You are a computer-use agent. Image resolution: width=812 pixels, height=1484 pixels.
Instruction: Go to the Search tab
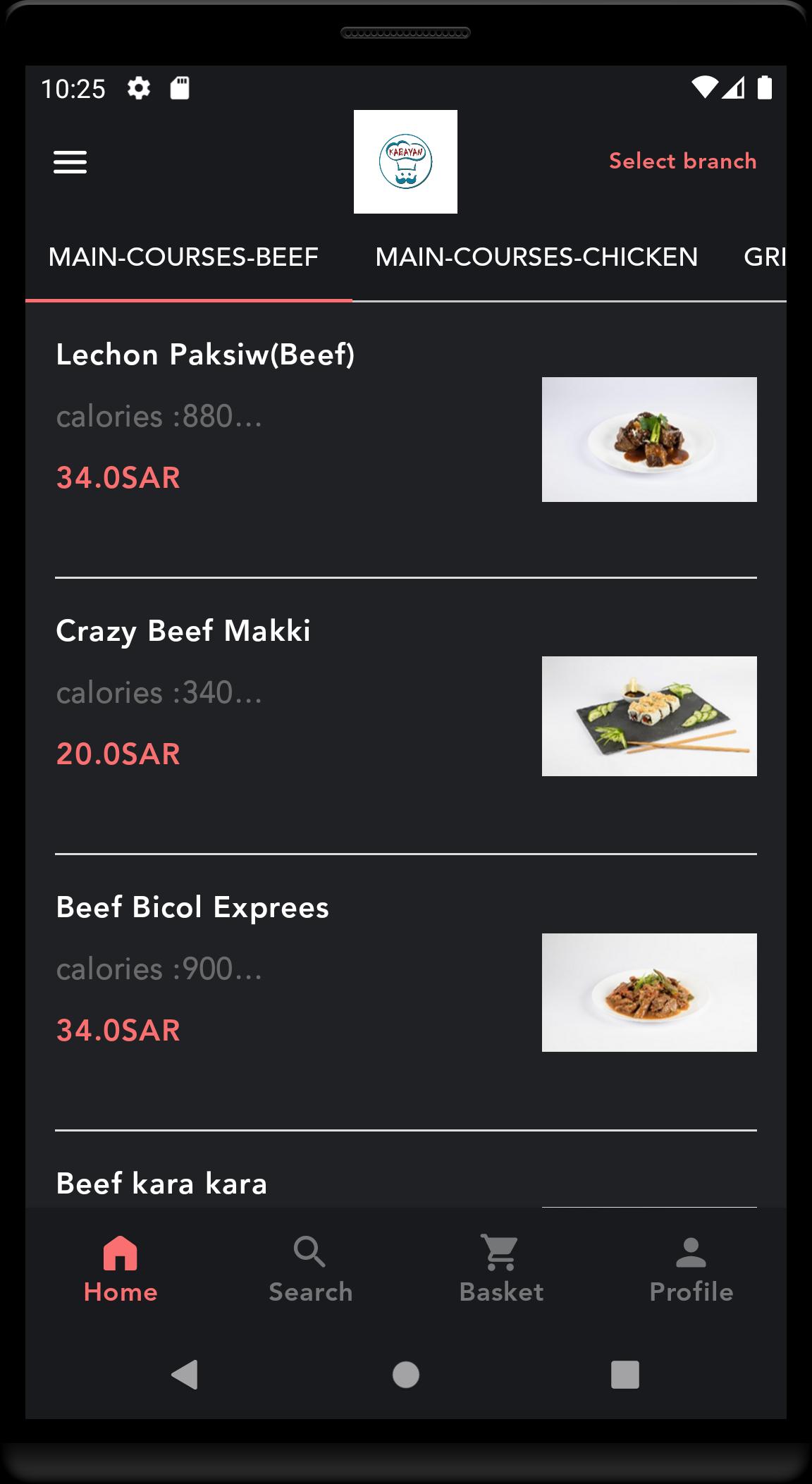pyautogui.click(x=310, y=1269)
